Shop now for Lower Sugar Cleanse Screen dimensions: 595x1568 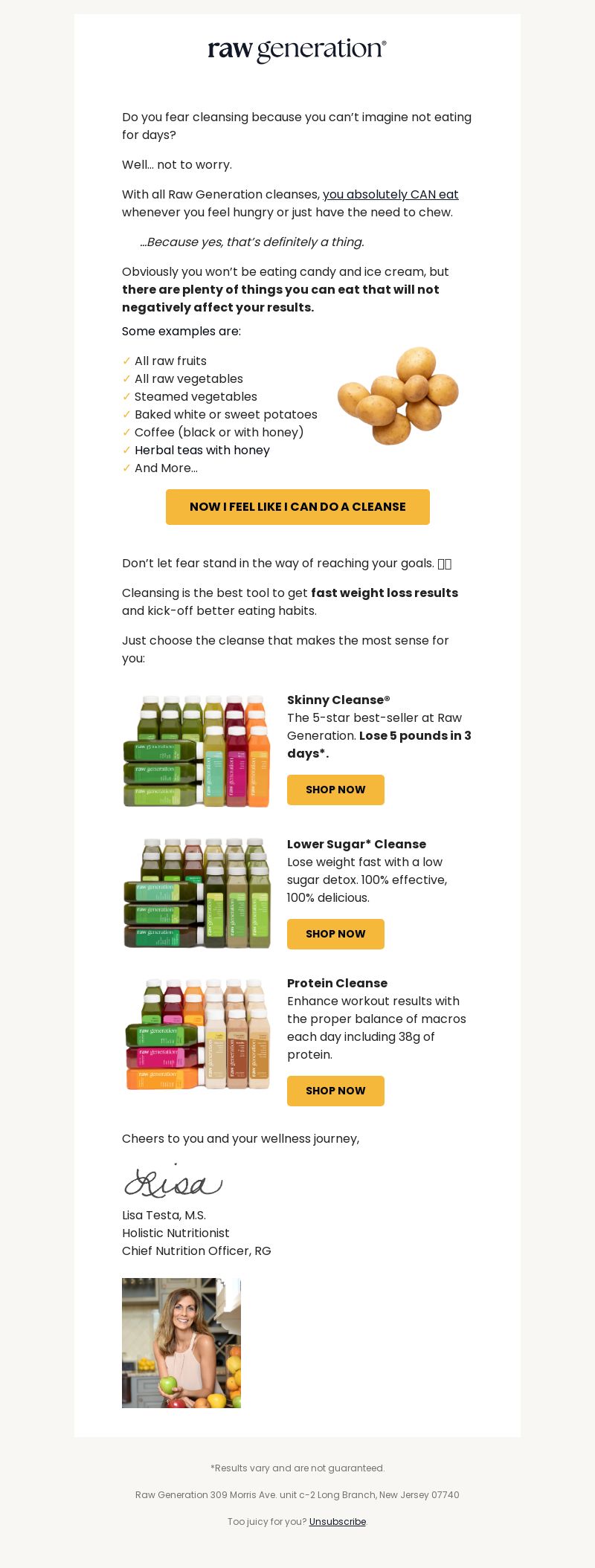click(x=335, y=934)
